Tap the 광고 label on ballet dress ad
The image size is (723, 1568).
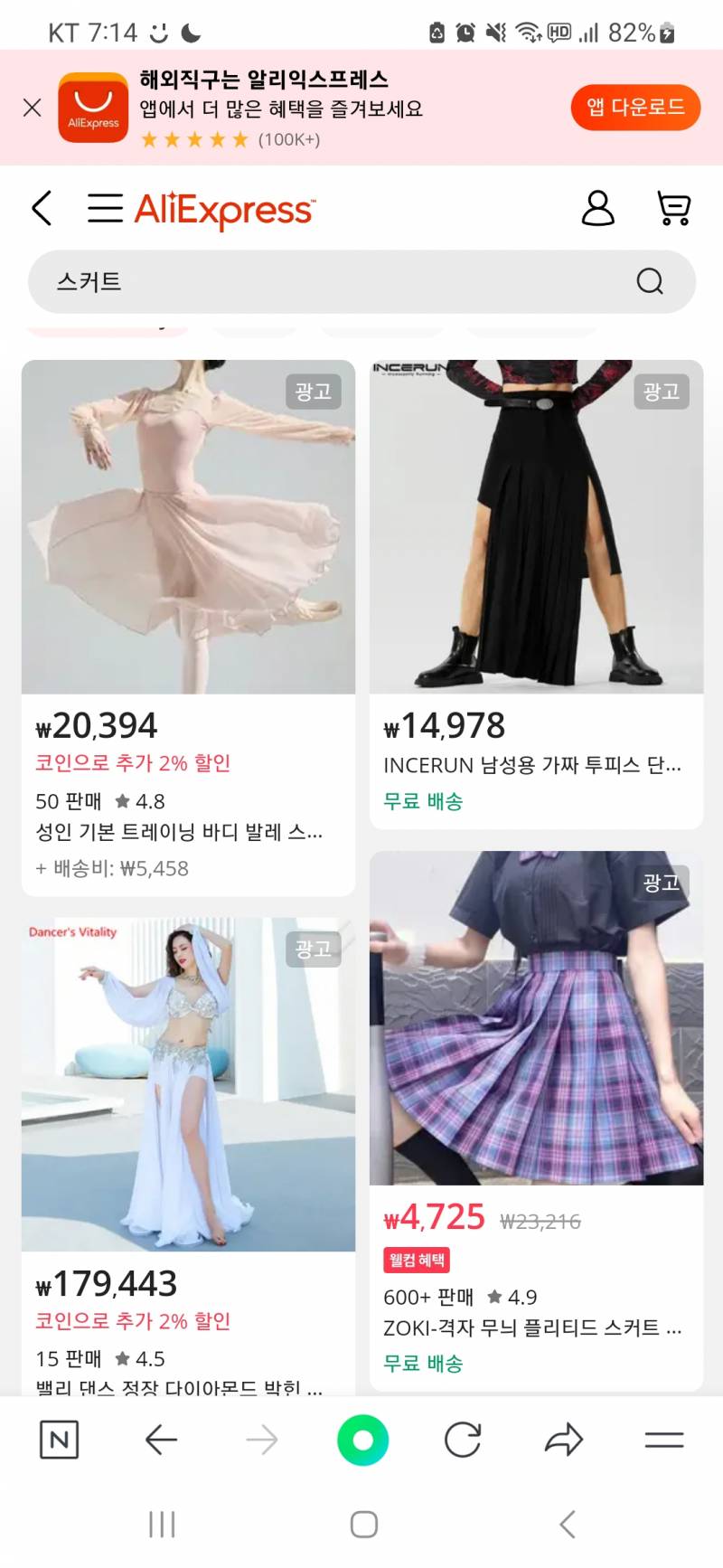[314, 392]
